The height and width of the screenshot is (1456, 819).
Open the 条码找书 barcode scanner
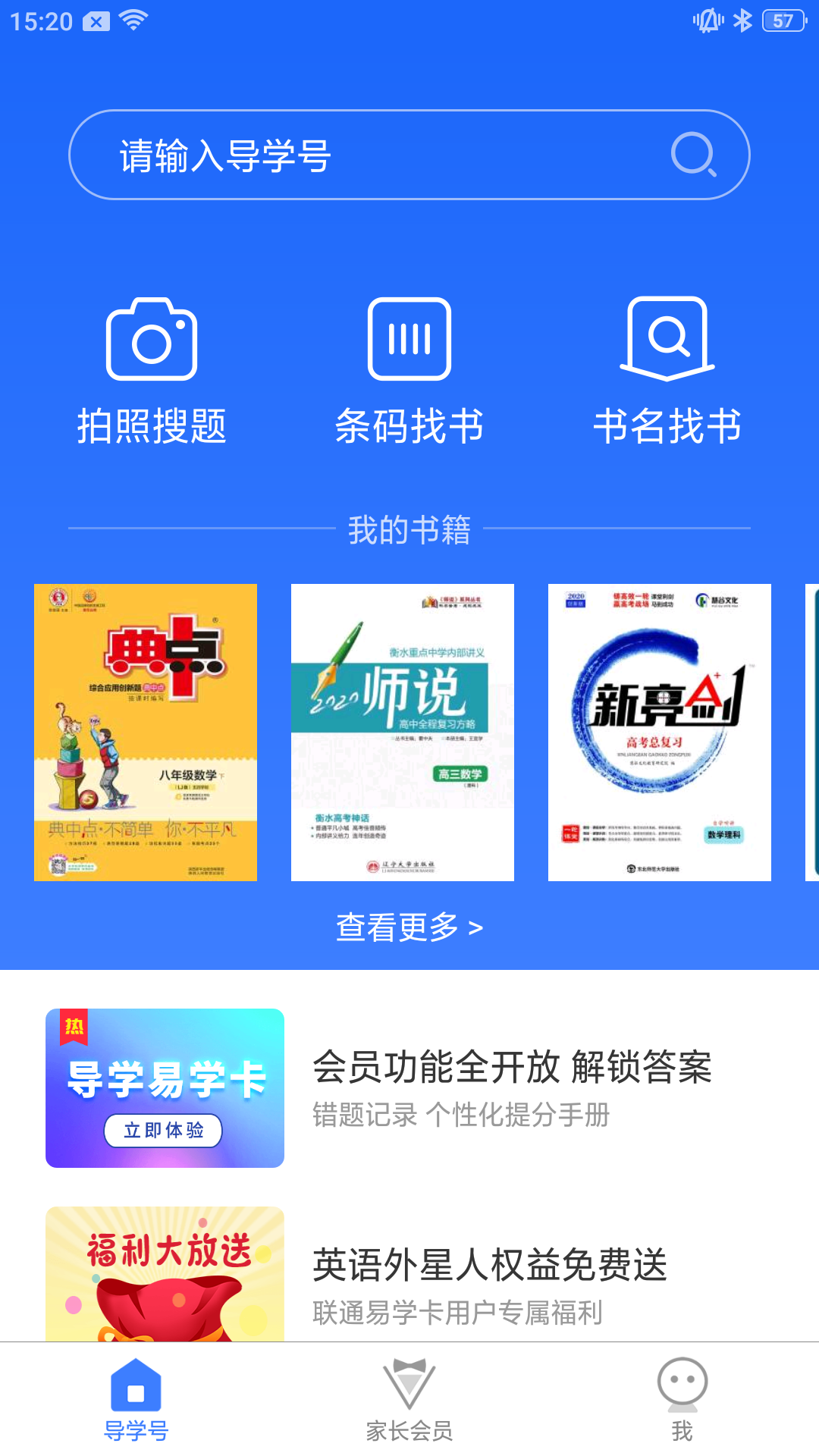pos(409,340)
